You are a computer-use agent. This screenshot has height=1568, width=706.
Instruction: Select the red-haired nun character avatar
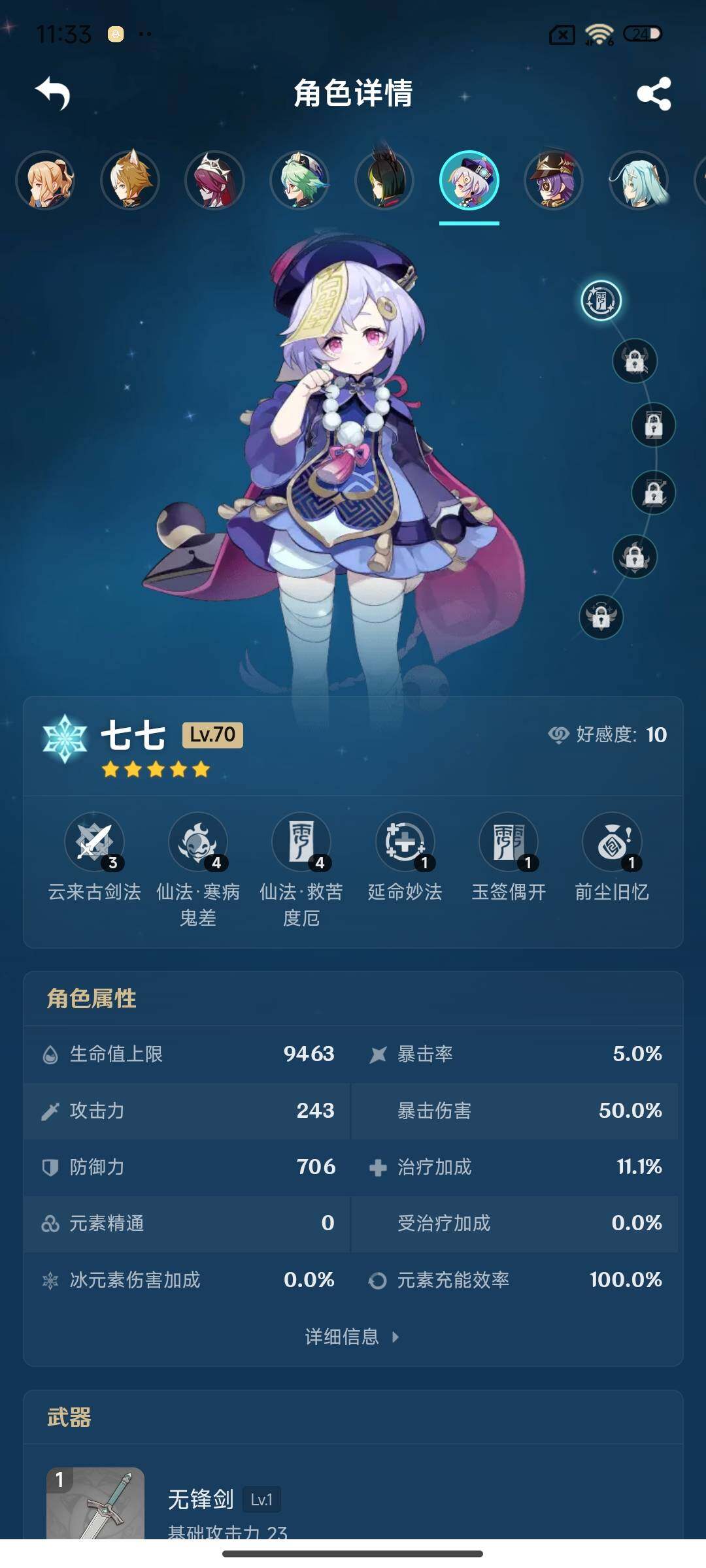pos(214,180)
